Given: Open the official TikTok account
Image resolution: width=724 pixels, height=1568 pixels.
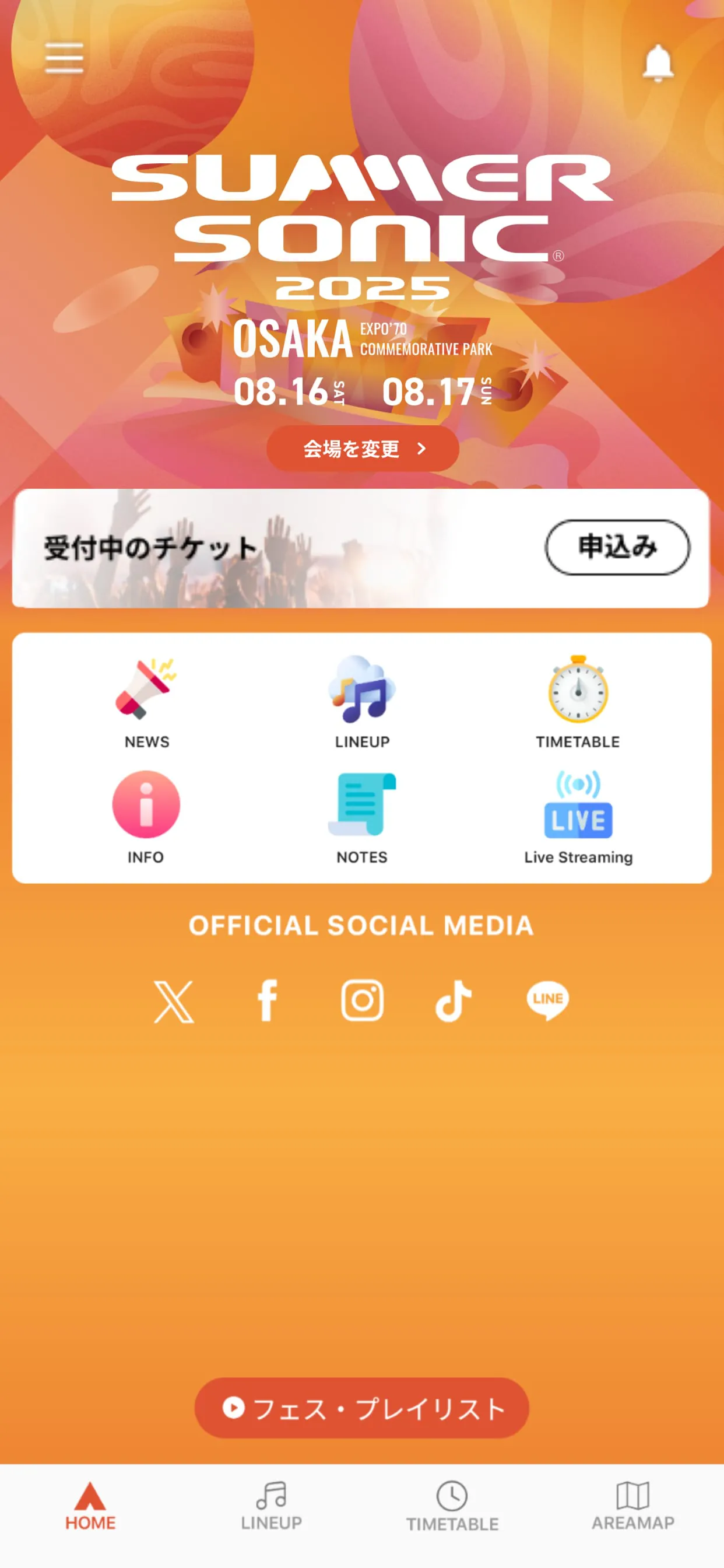Looking at the screenshot, I should pos(454,1000).
